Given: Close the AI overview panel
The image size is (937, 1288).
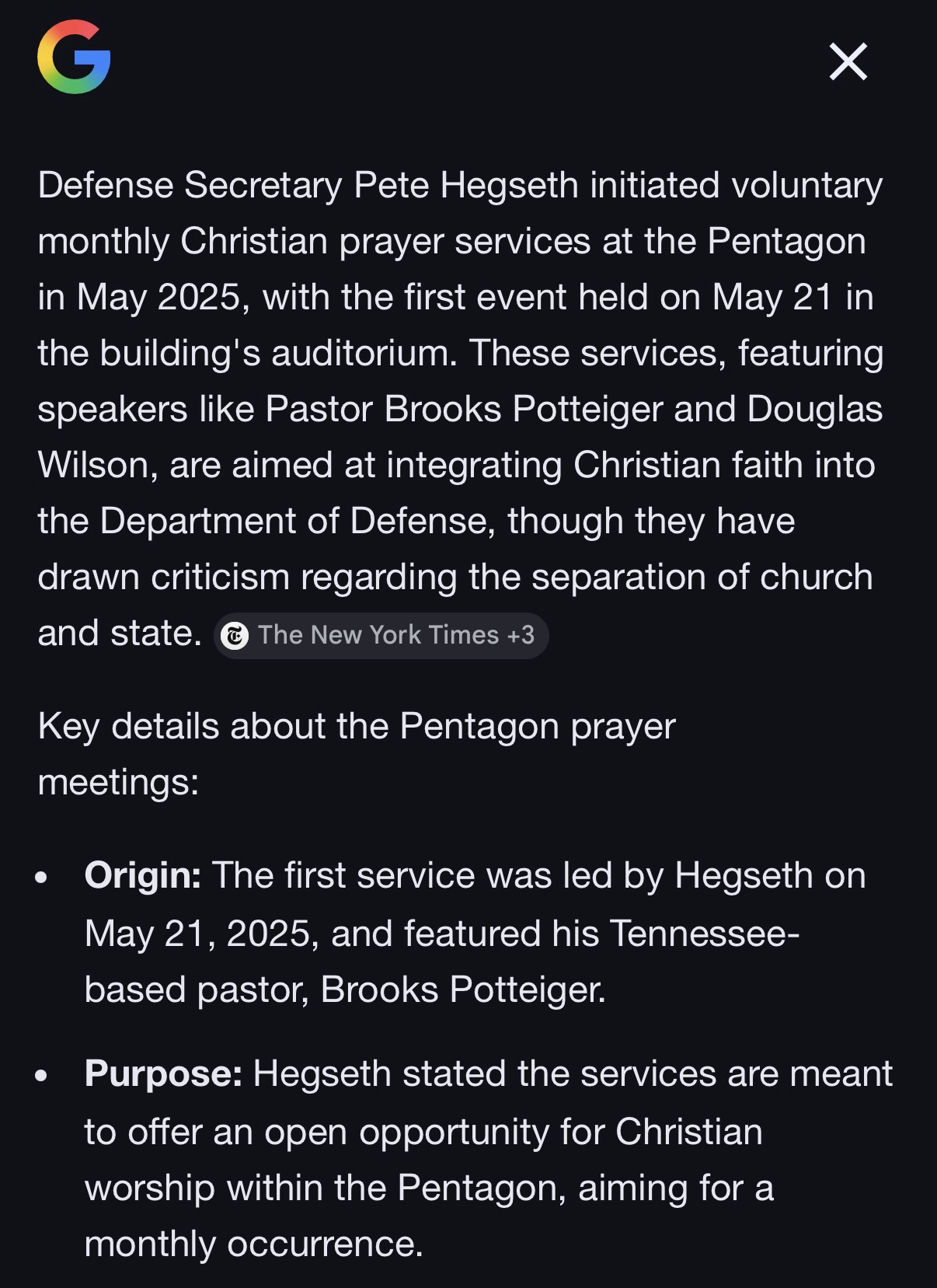Looking at the screenshot, I should click(848, 61).
